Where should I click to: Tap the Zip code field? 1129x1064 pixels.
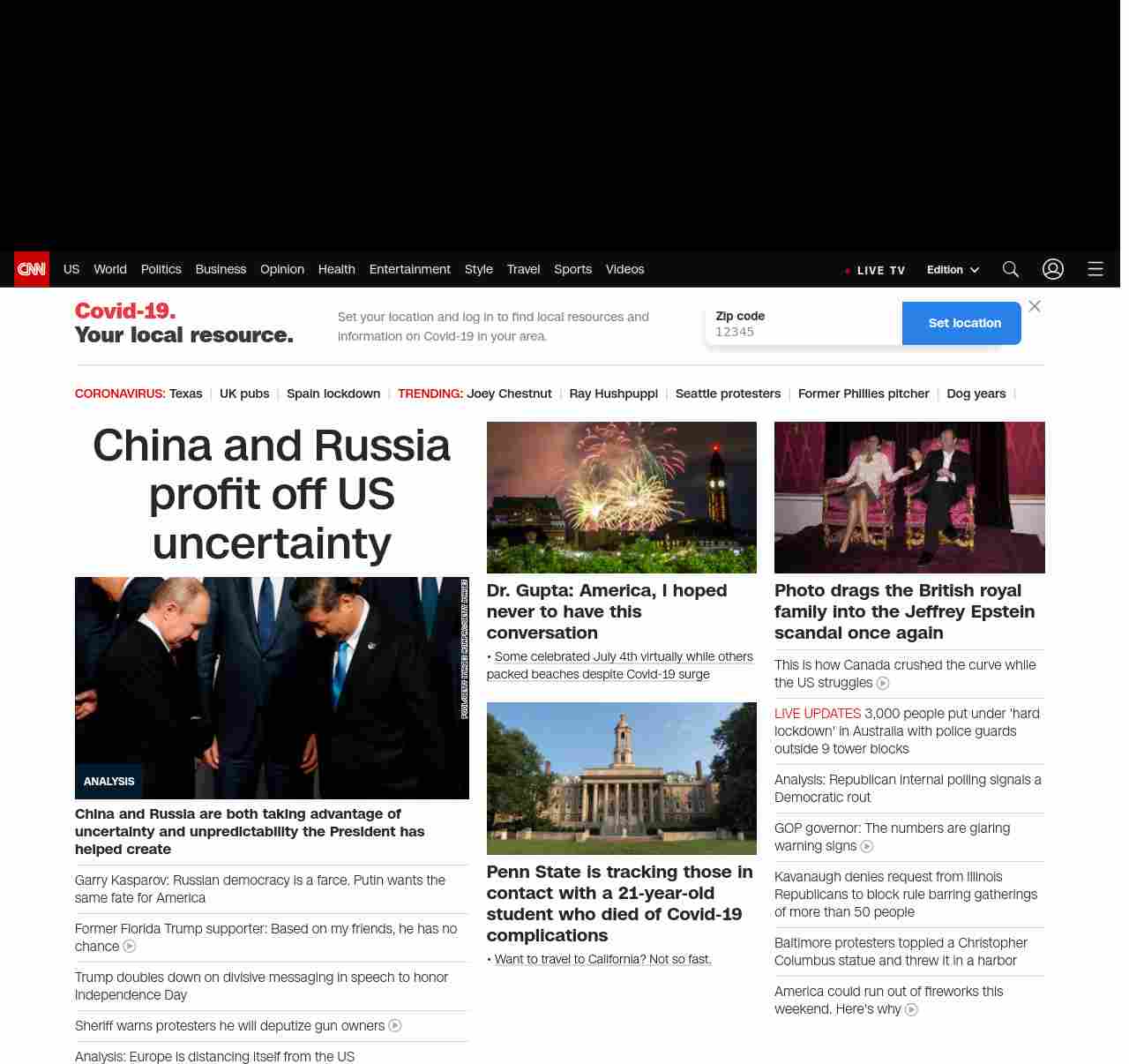pyautogui.click(x=803, y=332)
